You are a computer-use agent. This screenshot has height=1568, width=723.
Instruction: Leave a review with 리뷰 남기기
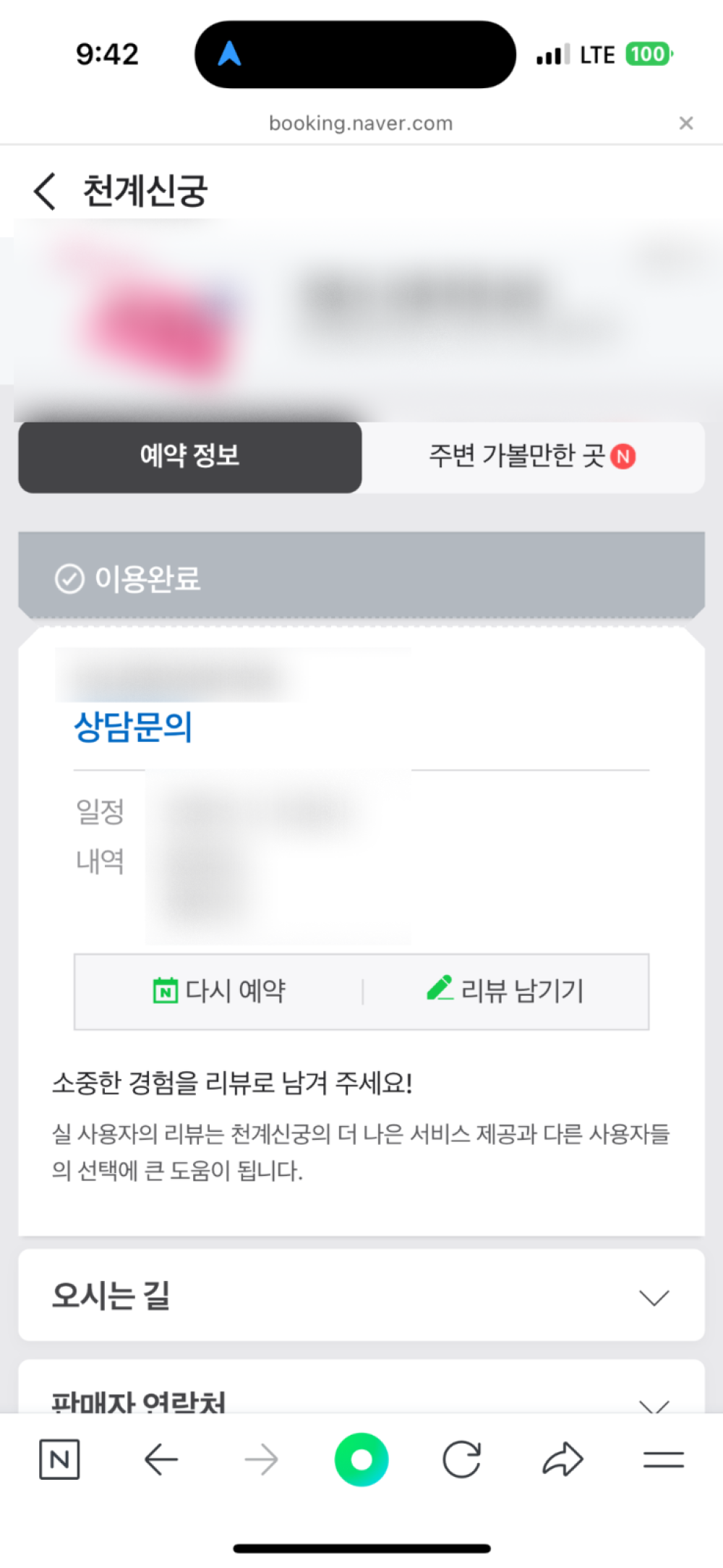point(505,990)
